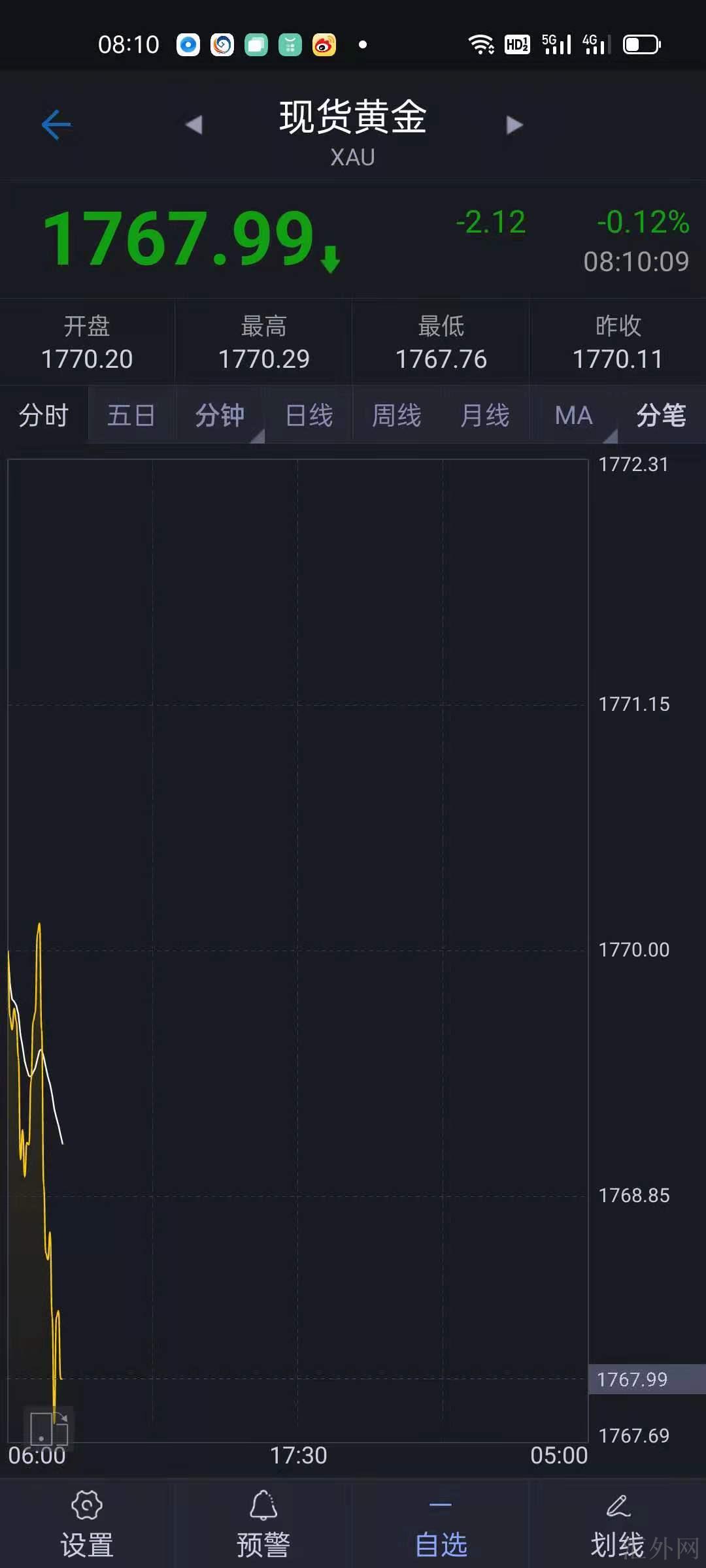Show the 周线 weekly chart
The image size is (706, 1568).
tap(397, 416)
